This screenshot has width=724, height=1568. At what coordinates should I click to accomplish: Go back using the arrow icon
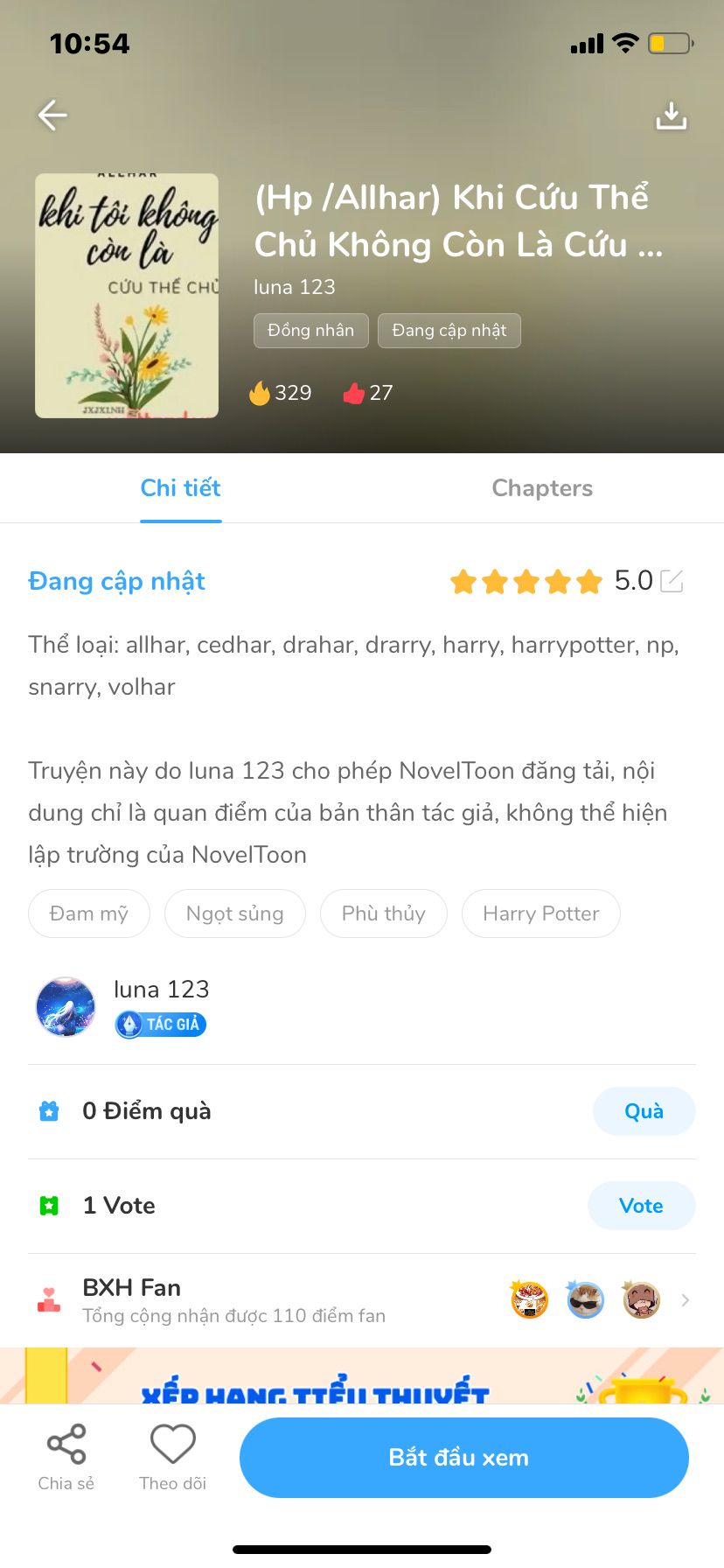tap(52, 115)
